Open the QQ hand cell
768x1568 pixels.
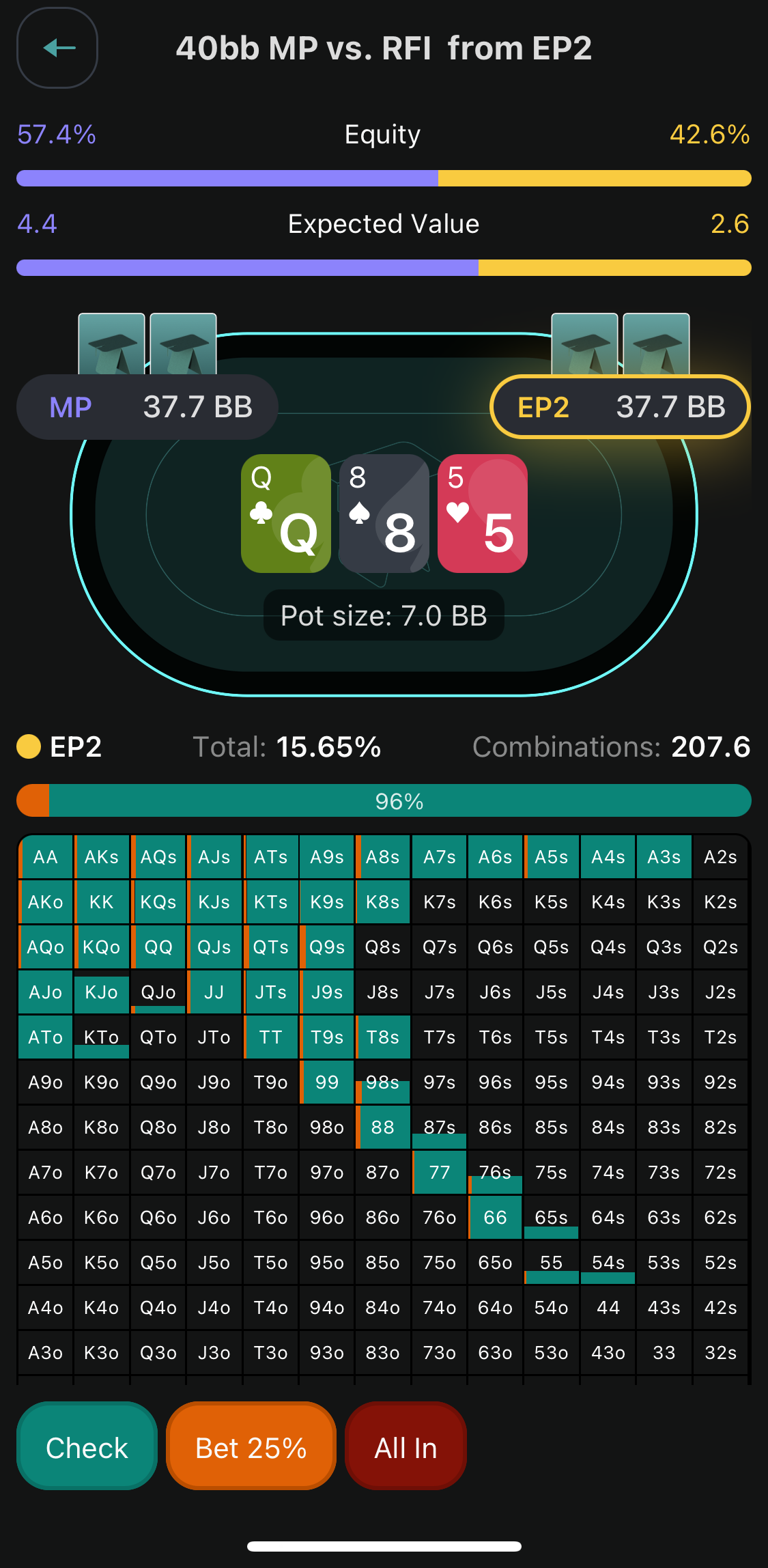(158, 947)
